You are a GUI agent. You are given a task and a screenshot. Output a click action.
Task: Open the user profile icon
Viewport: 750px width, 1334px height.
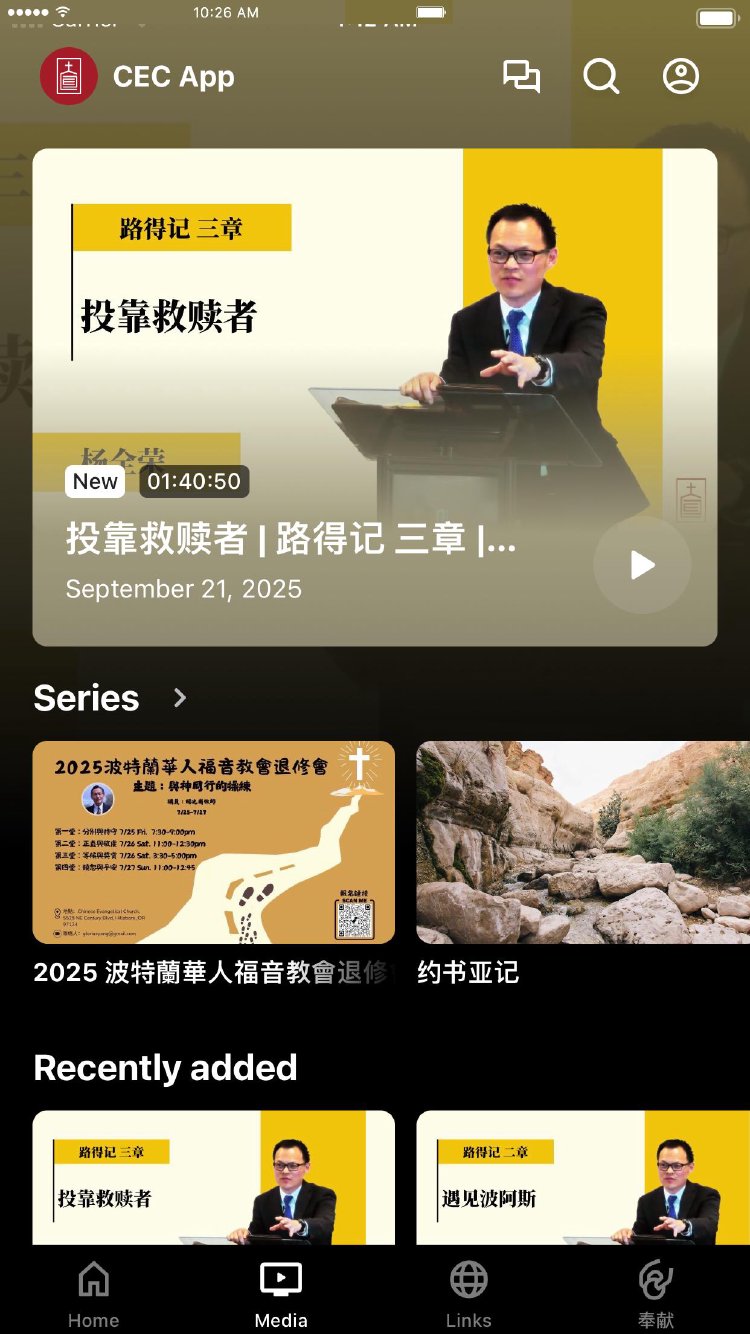[x=681, y=77]
